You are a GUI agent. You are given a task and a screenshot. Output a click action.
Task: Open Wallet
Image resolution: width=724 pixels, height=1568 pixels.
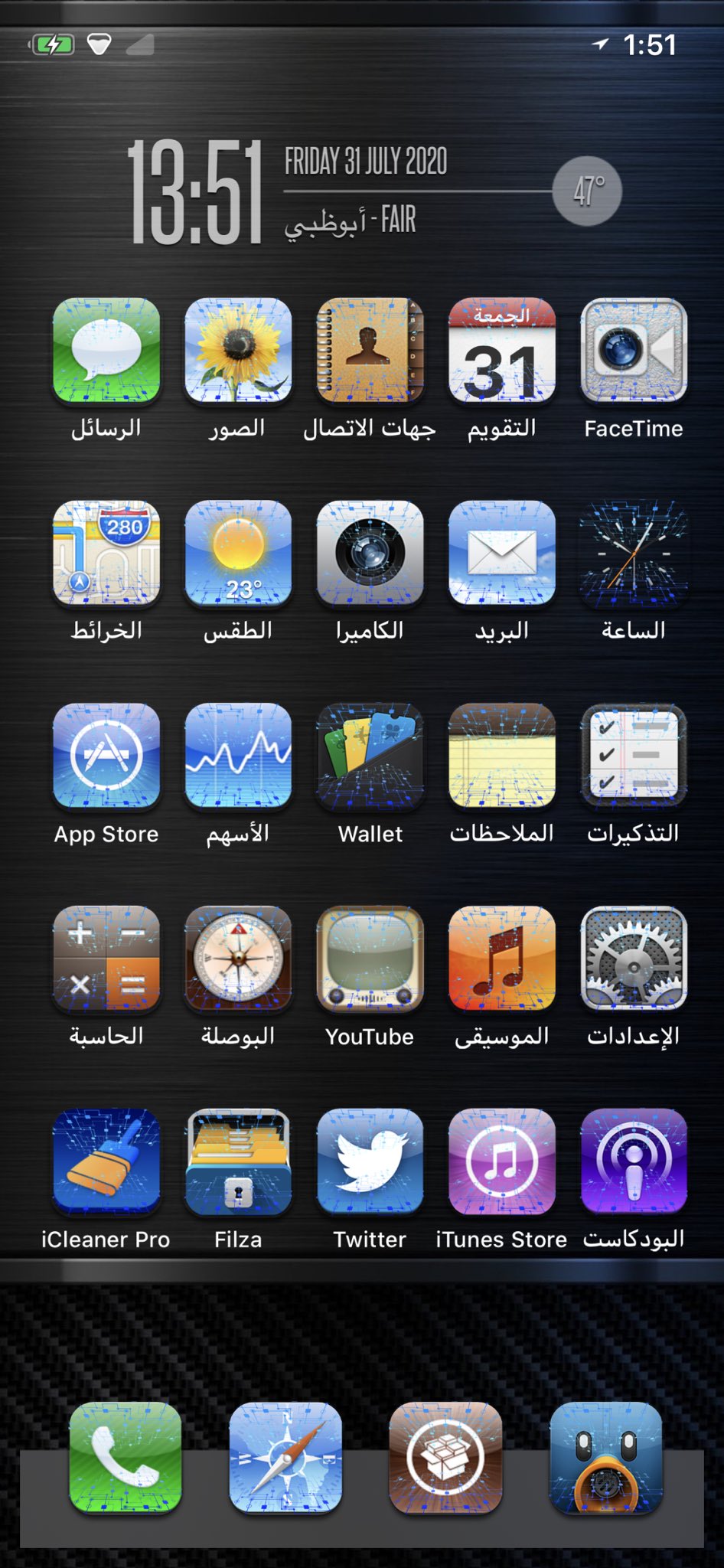pyautogui.click(x=370, y=756)
